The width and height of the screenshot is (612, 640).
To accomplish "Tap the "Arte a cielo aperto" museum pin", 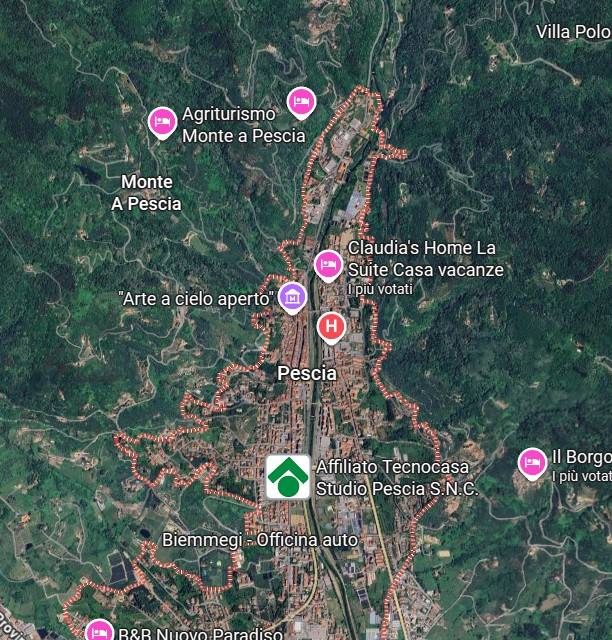I will click(x=292, y=295).
